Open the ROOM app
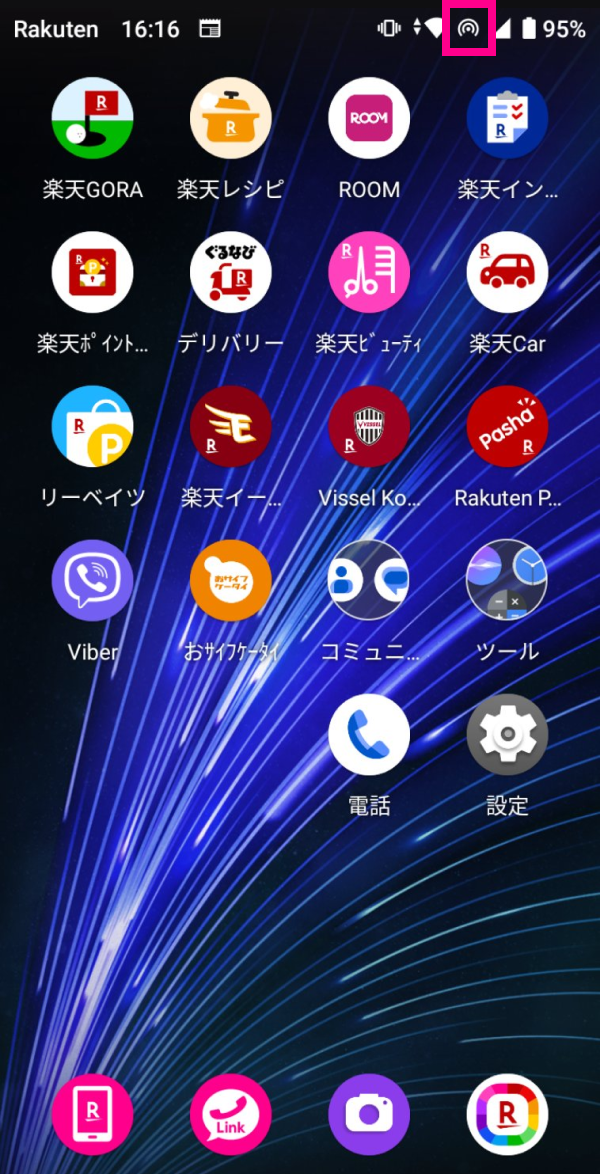This screenshot has height=1174, width=600. click(369, 118)
